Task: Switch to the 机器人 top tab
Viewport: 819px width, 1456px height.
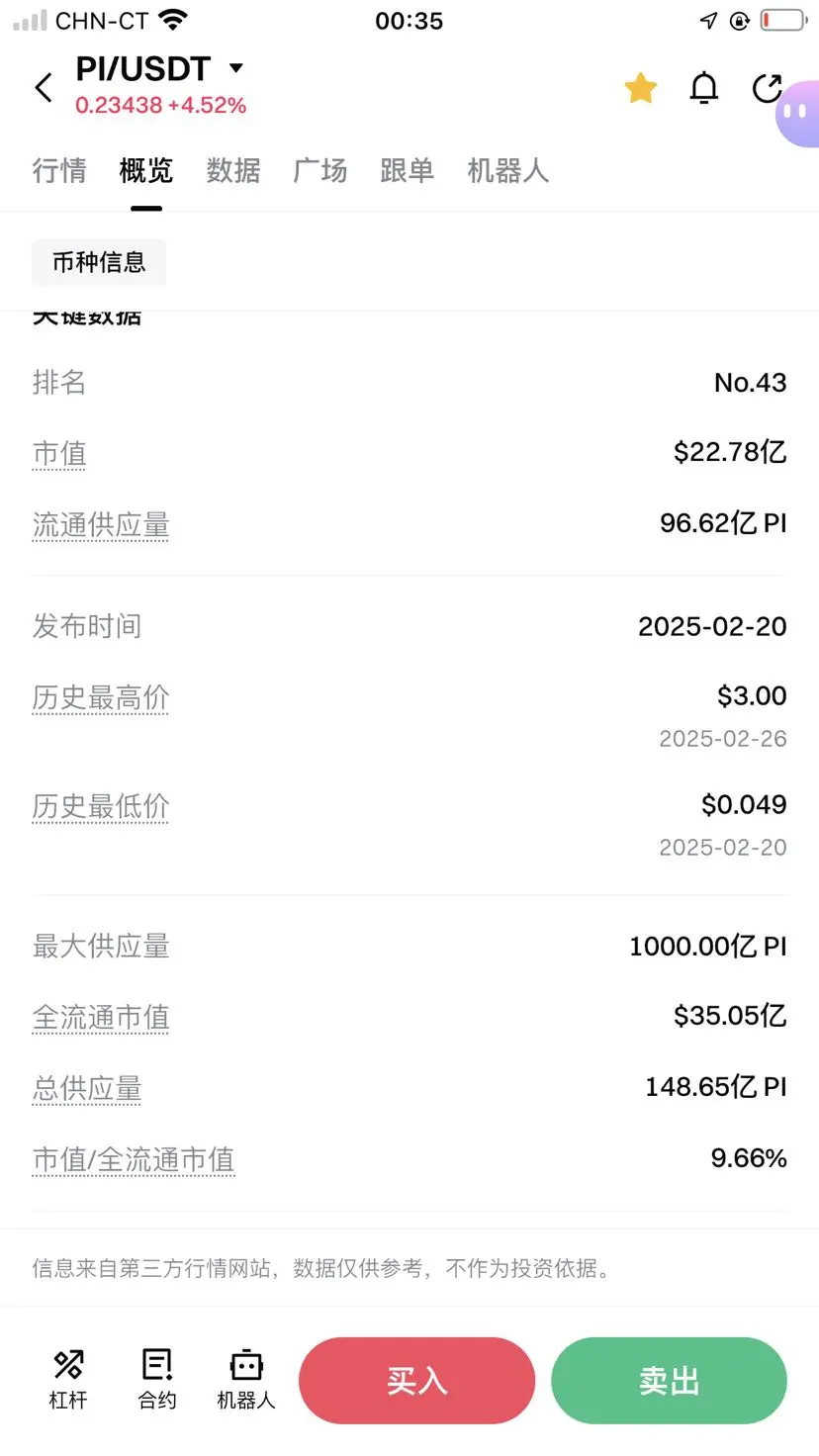Action: (x=508, y=170)
